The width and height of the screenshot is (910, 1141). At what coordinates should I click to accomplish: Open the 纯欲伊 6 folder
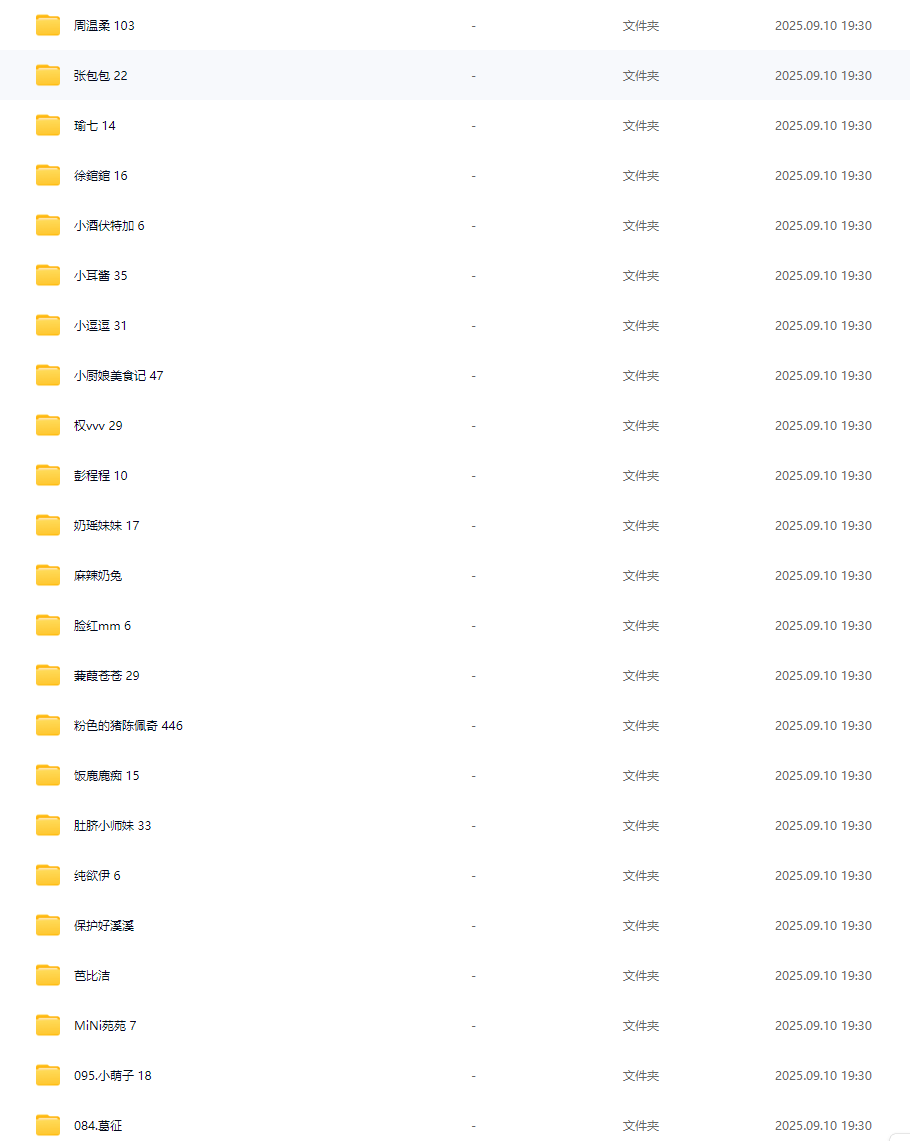(97, 876)
